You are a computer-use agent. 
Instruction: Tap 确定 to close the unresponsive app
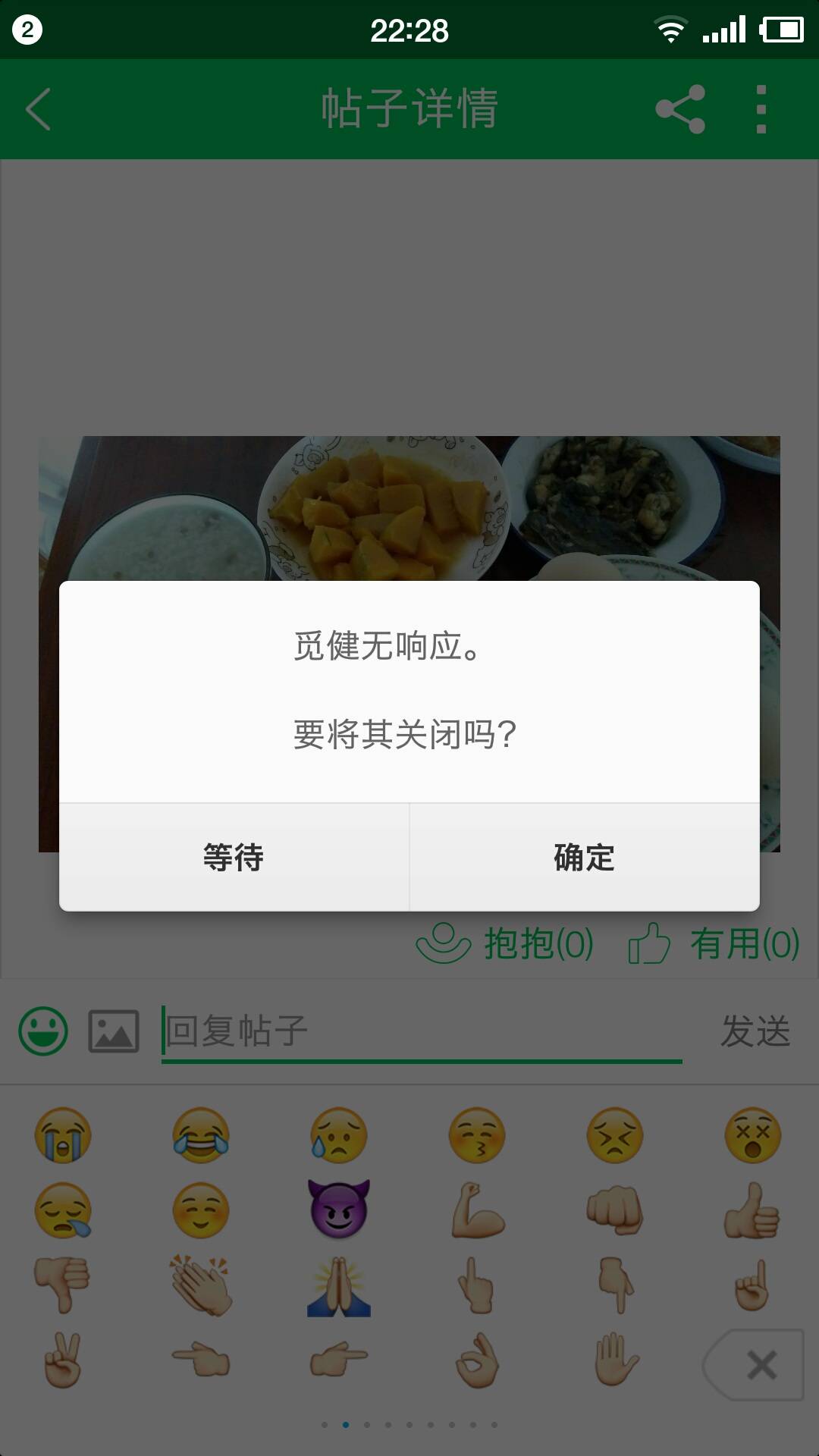pos(582,858)
